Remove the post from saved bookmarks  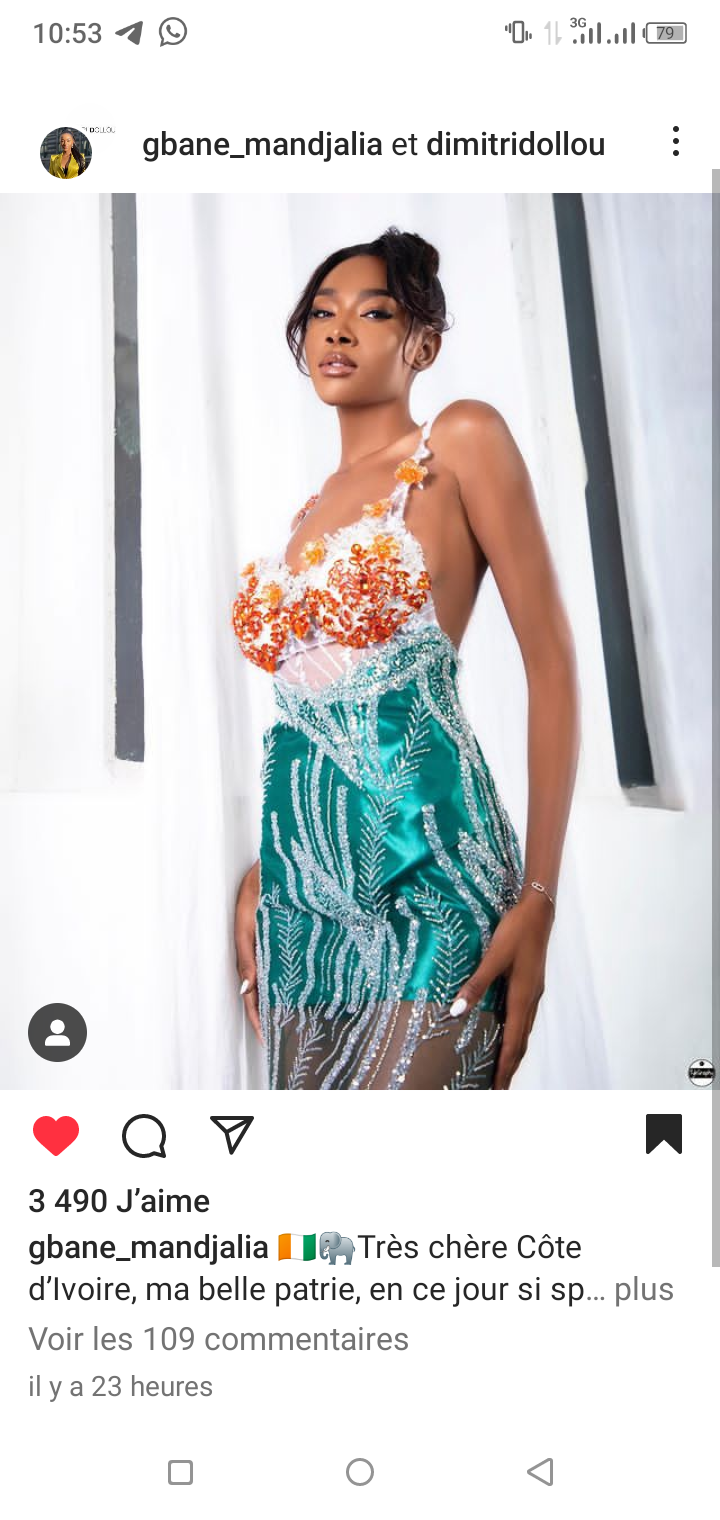click(664, 1134)
